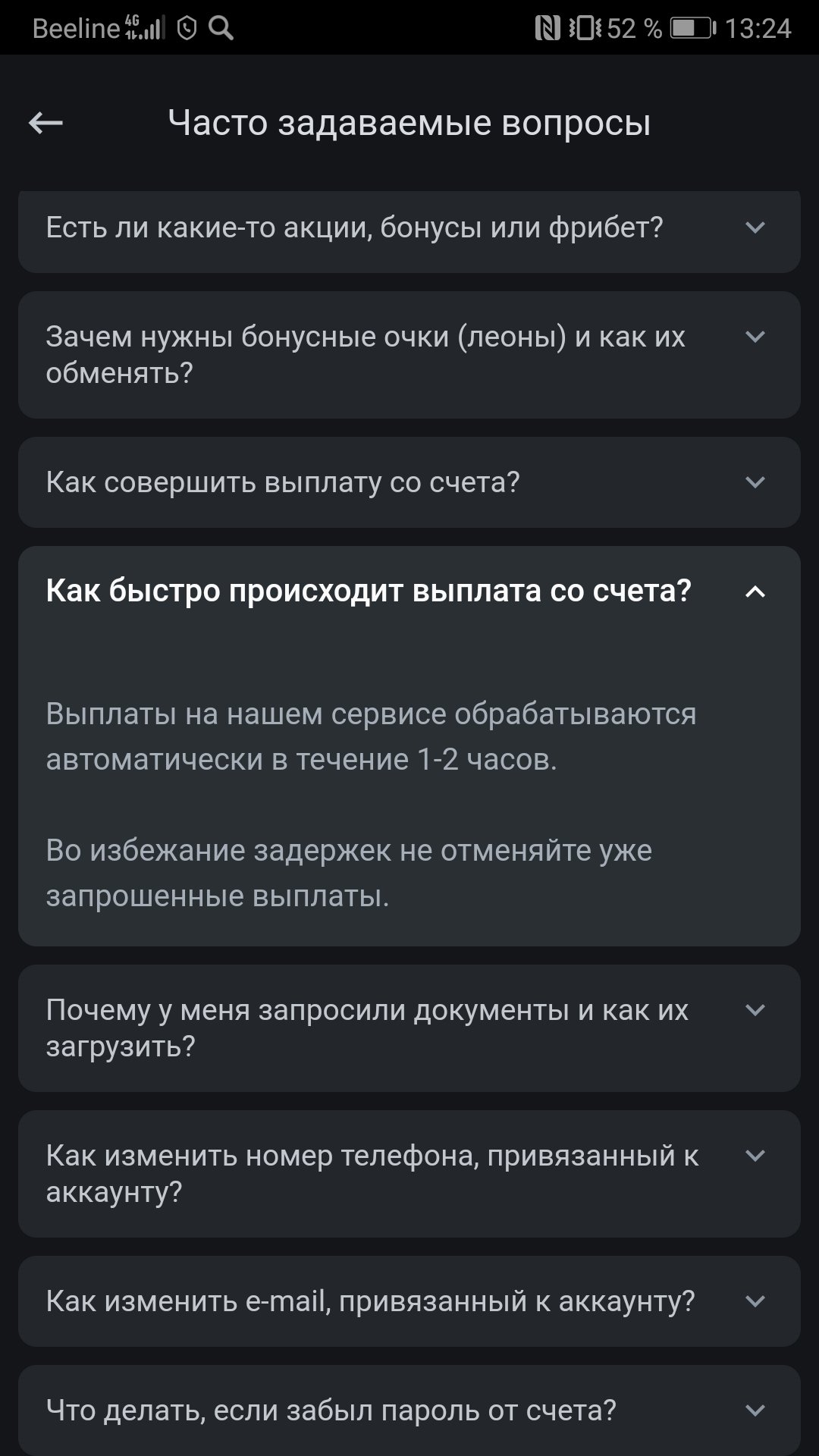Go back using the top-left arrow
The width and height of the screenshot is (819, 1456).
(45, 123)
